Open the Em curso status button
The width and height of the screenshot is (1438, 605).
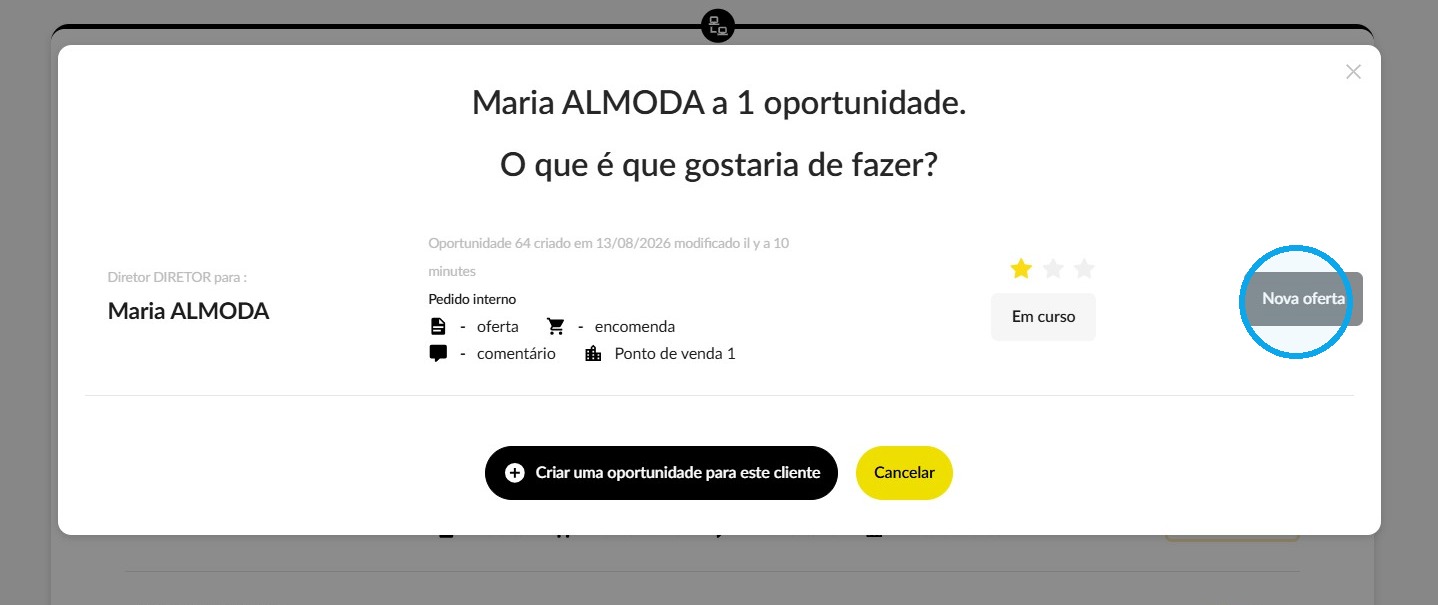pos(1043,316)
